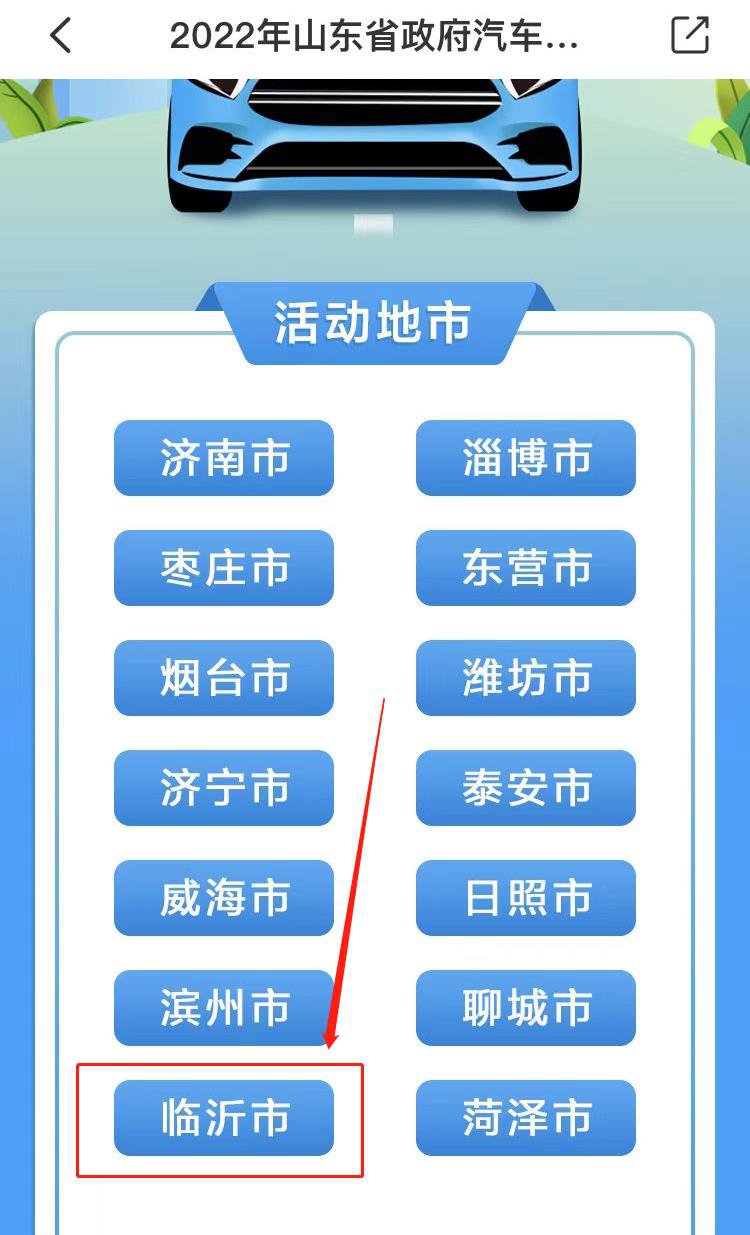Image resolution: width=750 pixels, height=1235 pixels.
Task: Select 济南市 city button
Action: (x=224, y=458)
